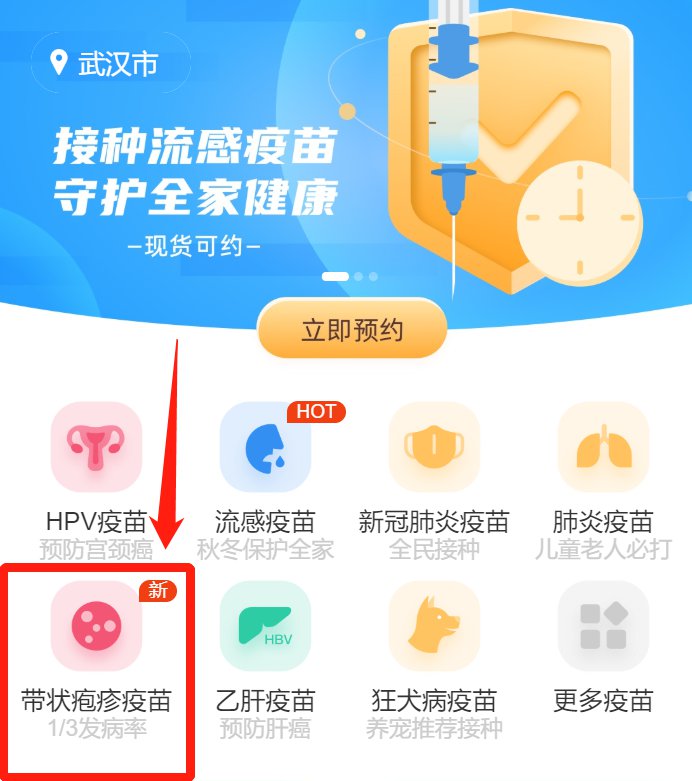Viewport: 692px width, 781px height.
Task: View 更多疫苗 list
Action: point(603,627)
